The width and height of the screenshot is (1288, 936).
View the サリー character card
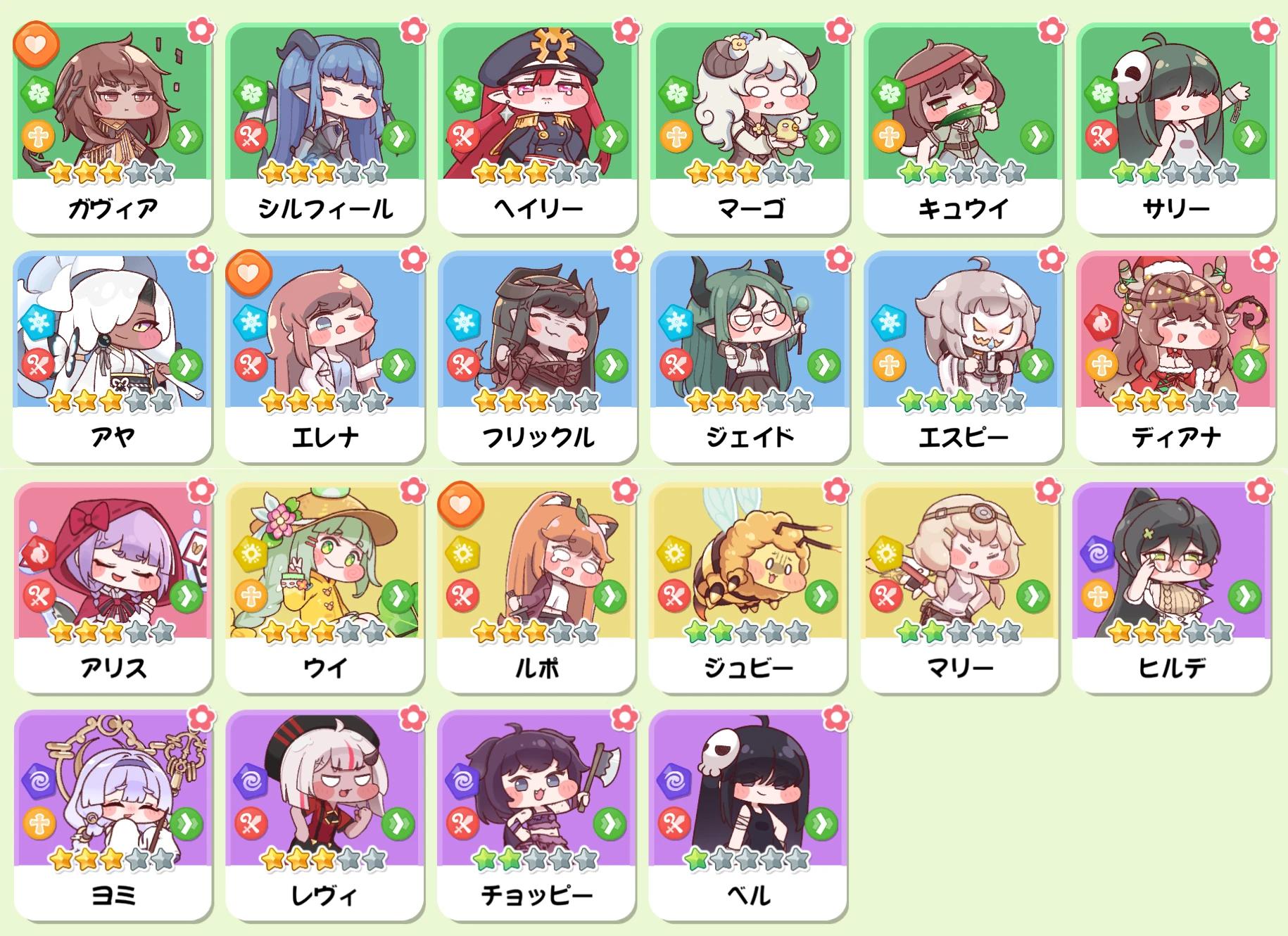click(1175, 127)
